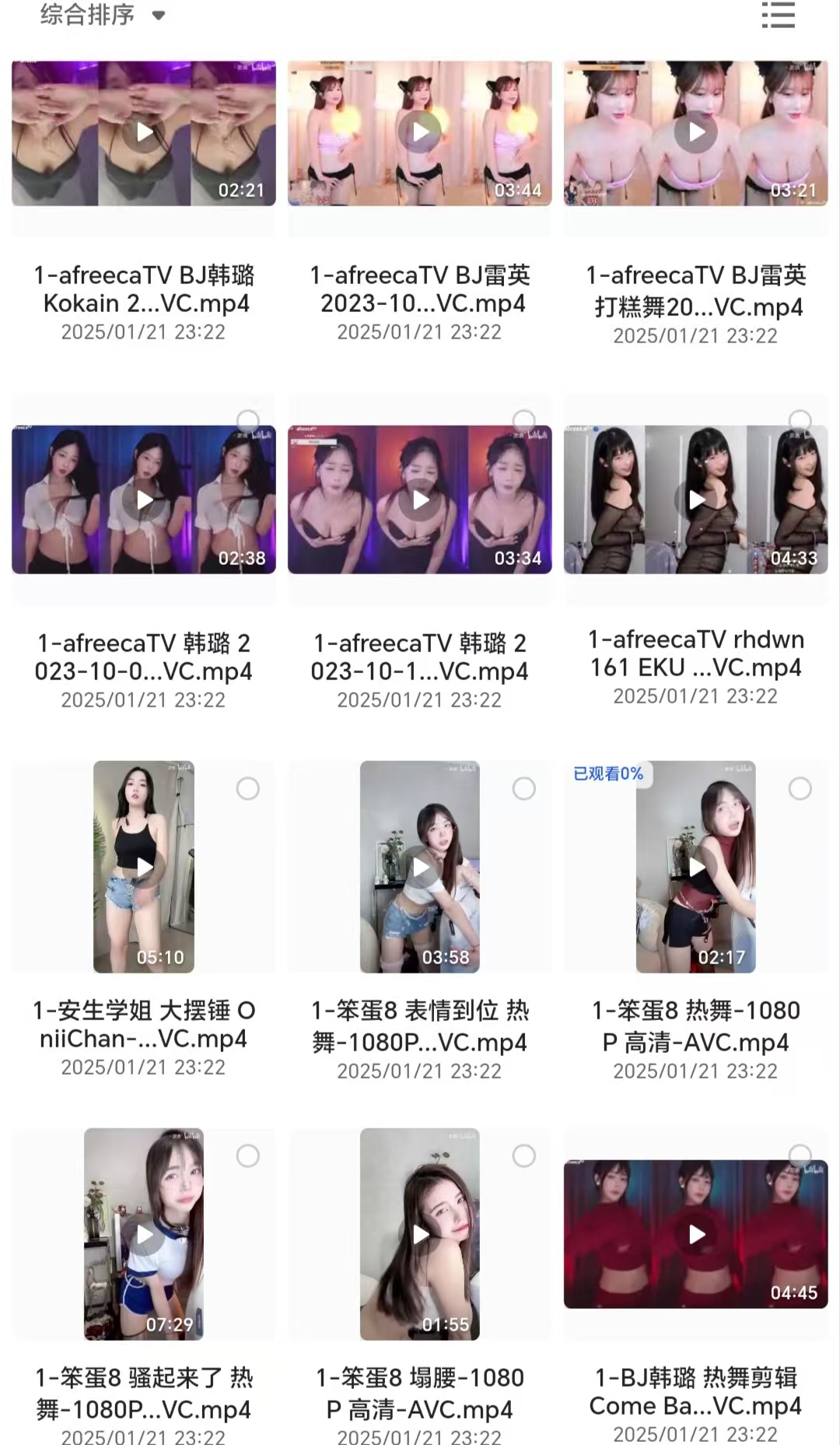Open the 03:58 1080P video
The height and width of the screenshot is (1445, 840).
420,867
